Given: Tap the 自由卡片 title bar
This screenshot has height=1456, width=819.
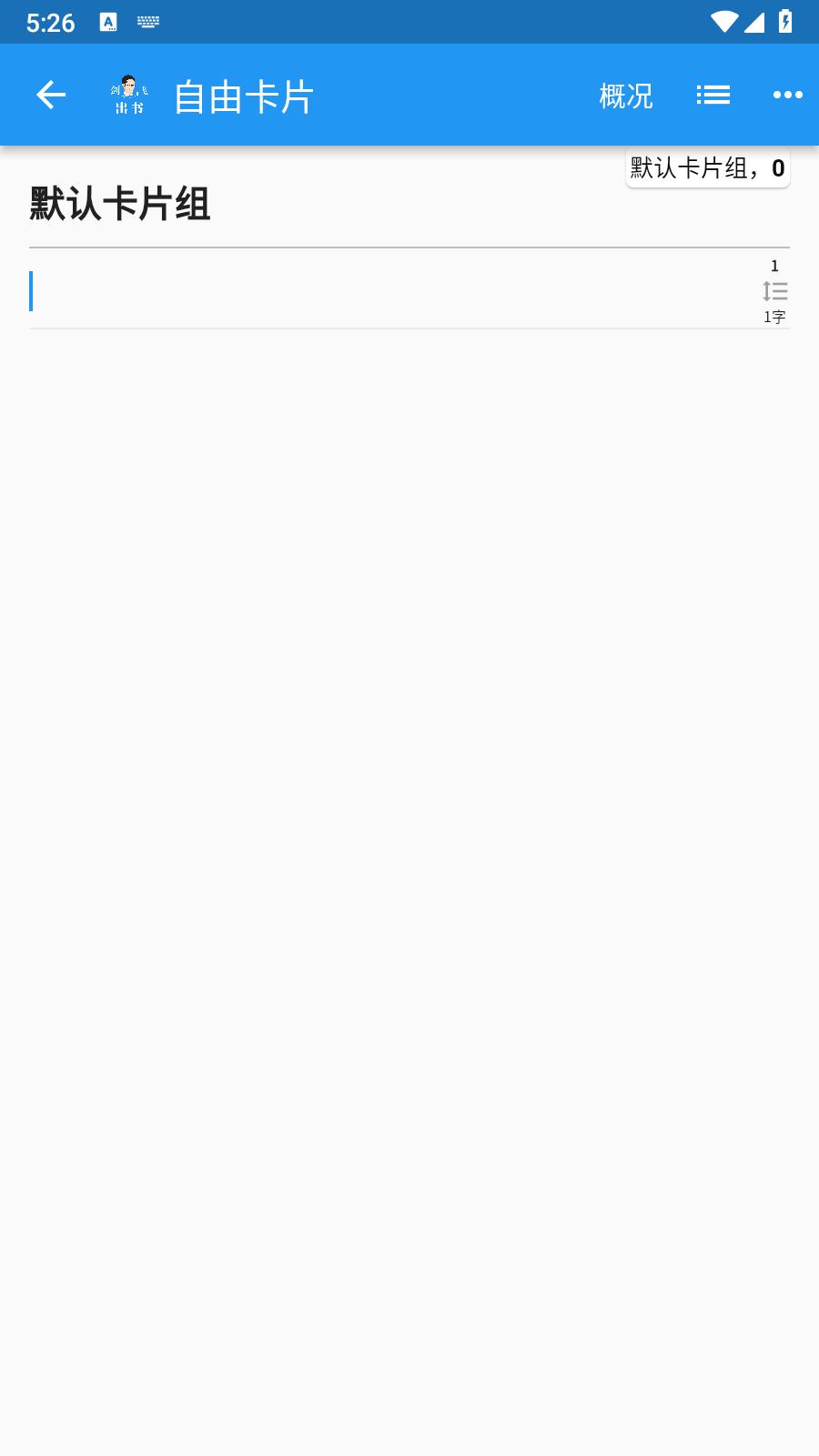Looking at the screenshot, I should pos(243,95).
